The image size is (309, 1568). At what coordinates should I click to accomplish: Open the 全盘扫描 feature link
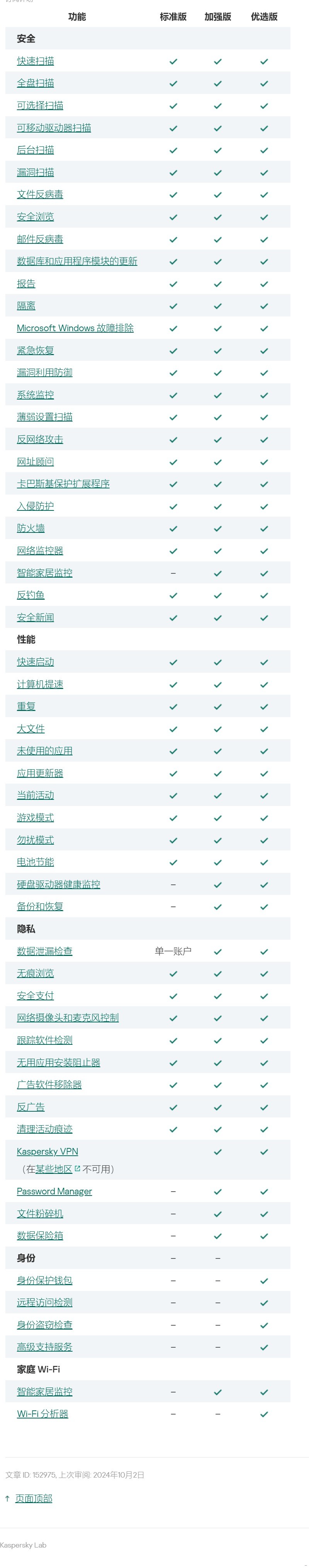pyautogui.click(x=35, y=83)
